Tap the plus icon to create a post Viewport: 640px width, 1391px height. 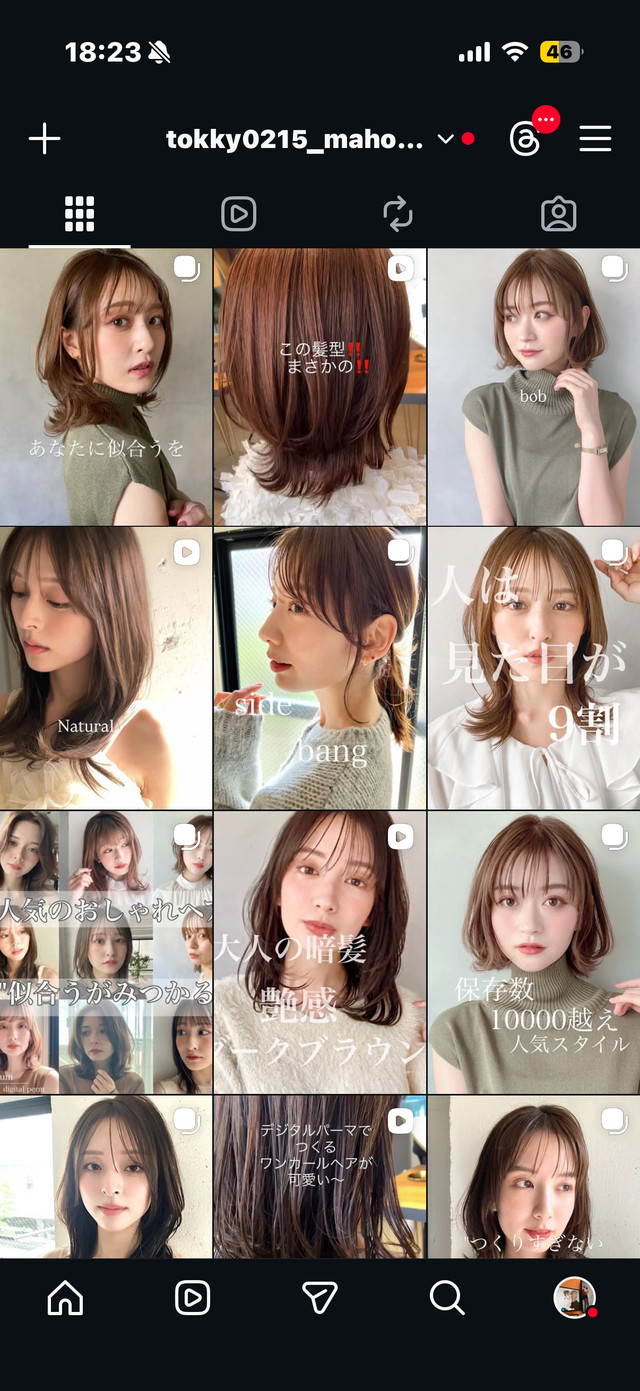pos(44,139)
